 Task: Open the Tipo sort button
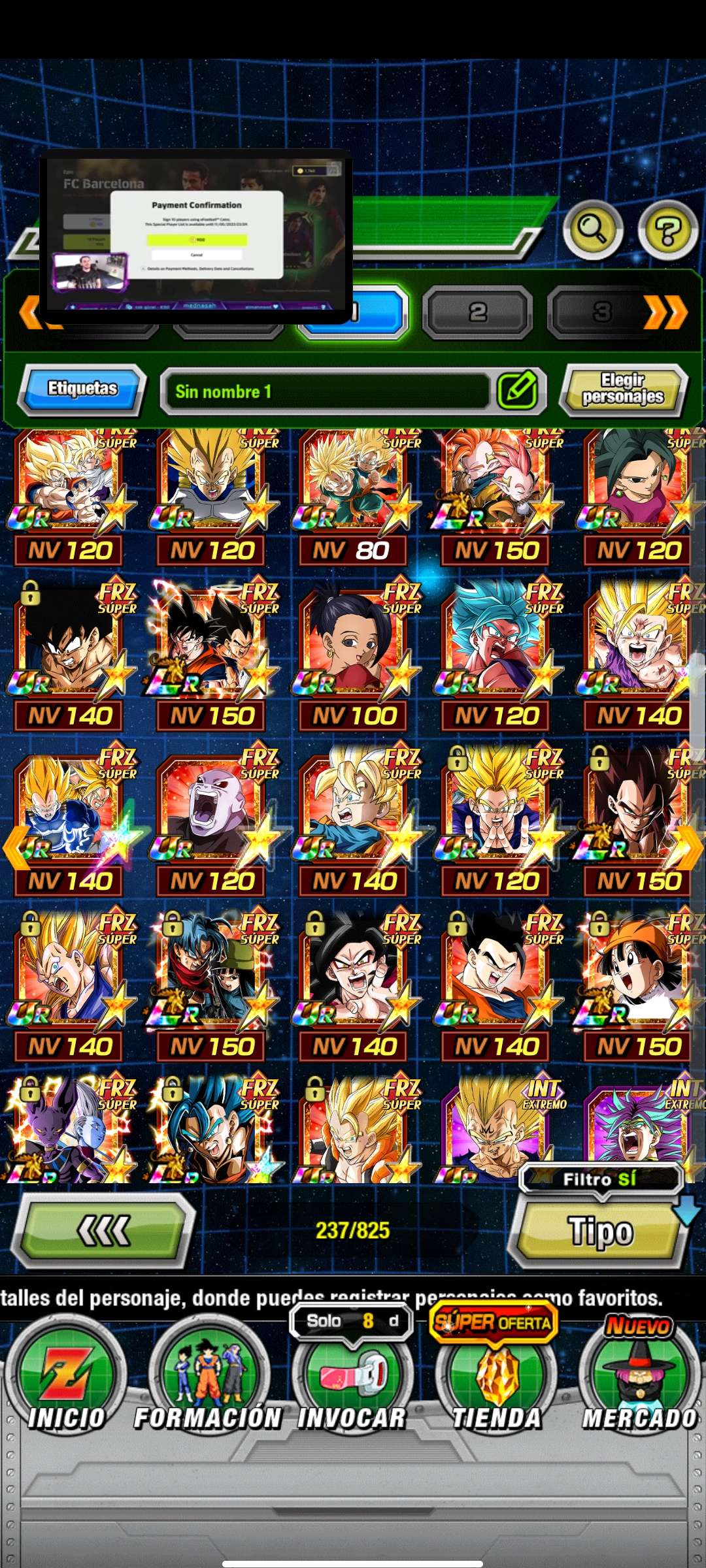click(x=600, y=1233)
